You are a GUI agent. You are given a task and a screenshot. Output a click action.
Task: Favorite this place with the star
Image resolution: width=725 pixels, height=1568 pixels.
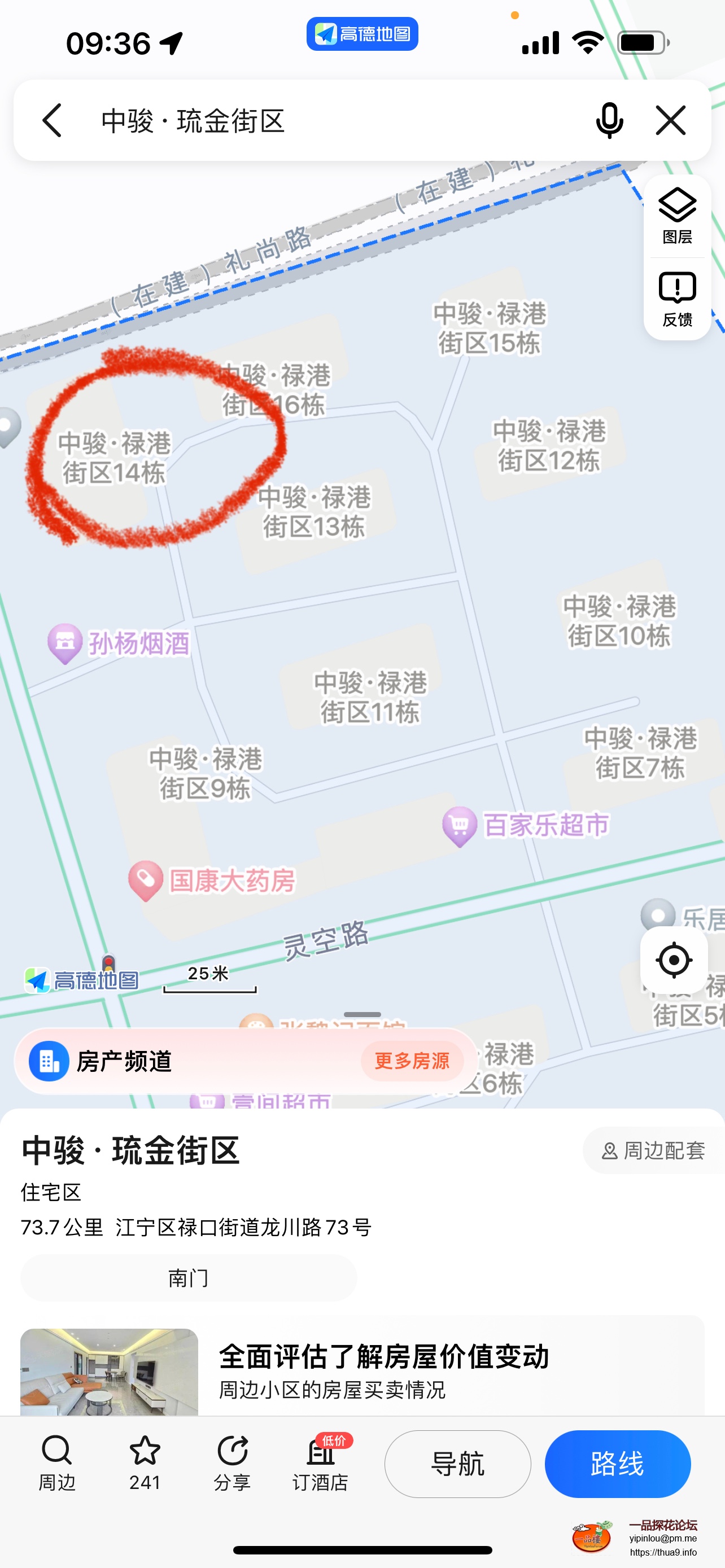145,1462
